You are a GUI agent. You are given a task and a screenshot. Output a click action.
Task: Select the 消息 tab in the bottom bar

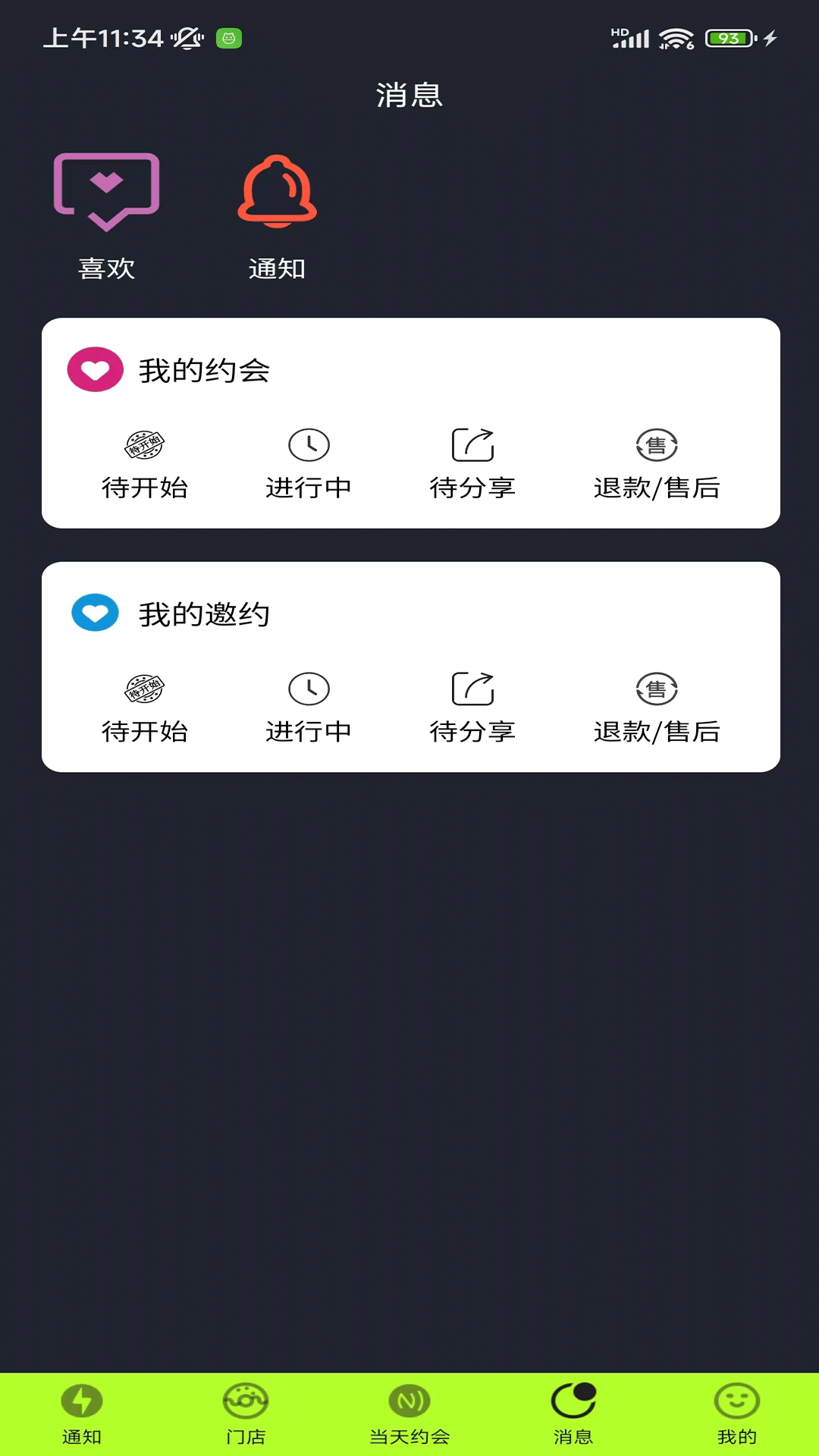tap(573, 1414)
